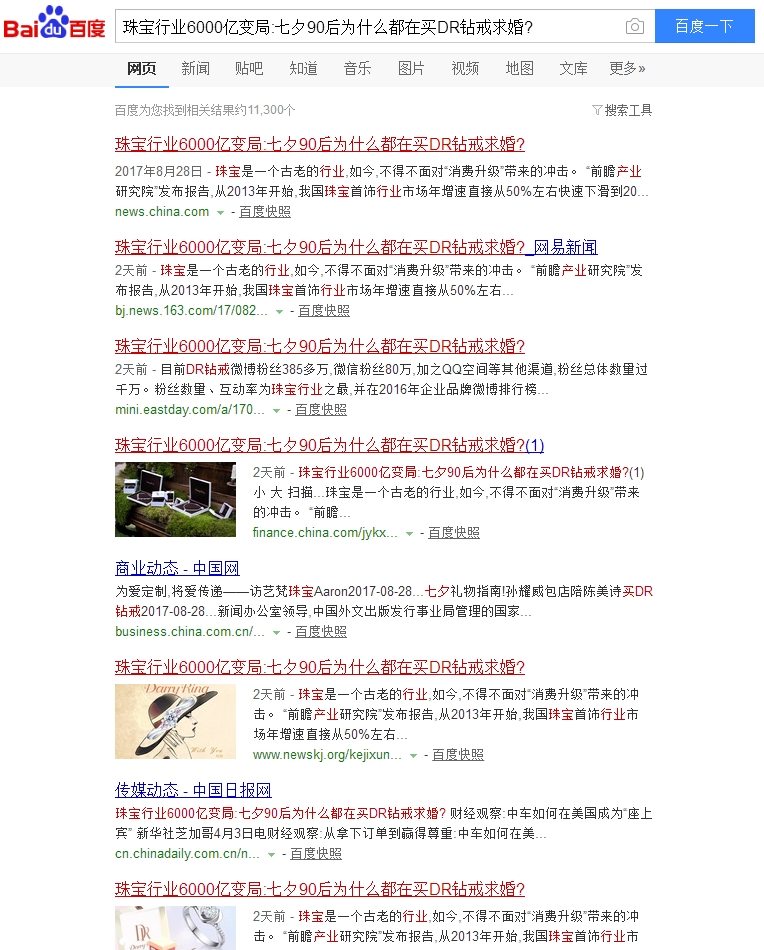Switch to the 音乐 tab
764x950 pixels.
(357, 69)
